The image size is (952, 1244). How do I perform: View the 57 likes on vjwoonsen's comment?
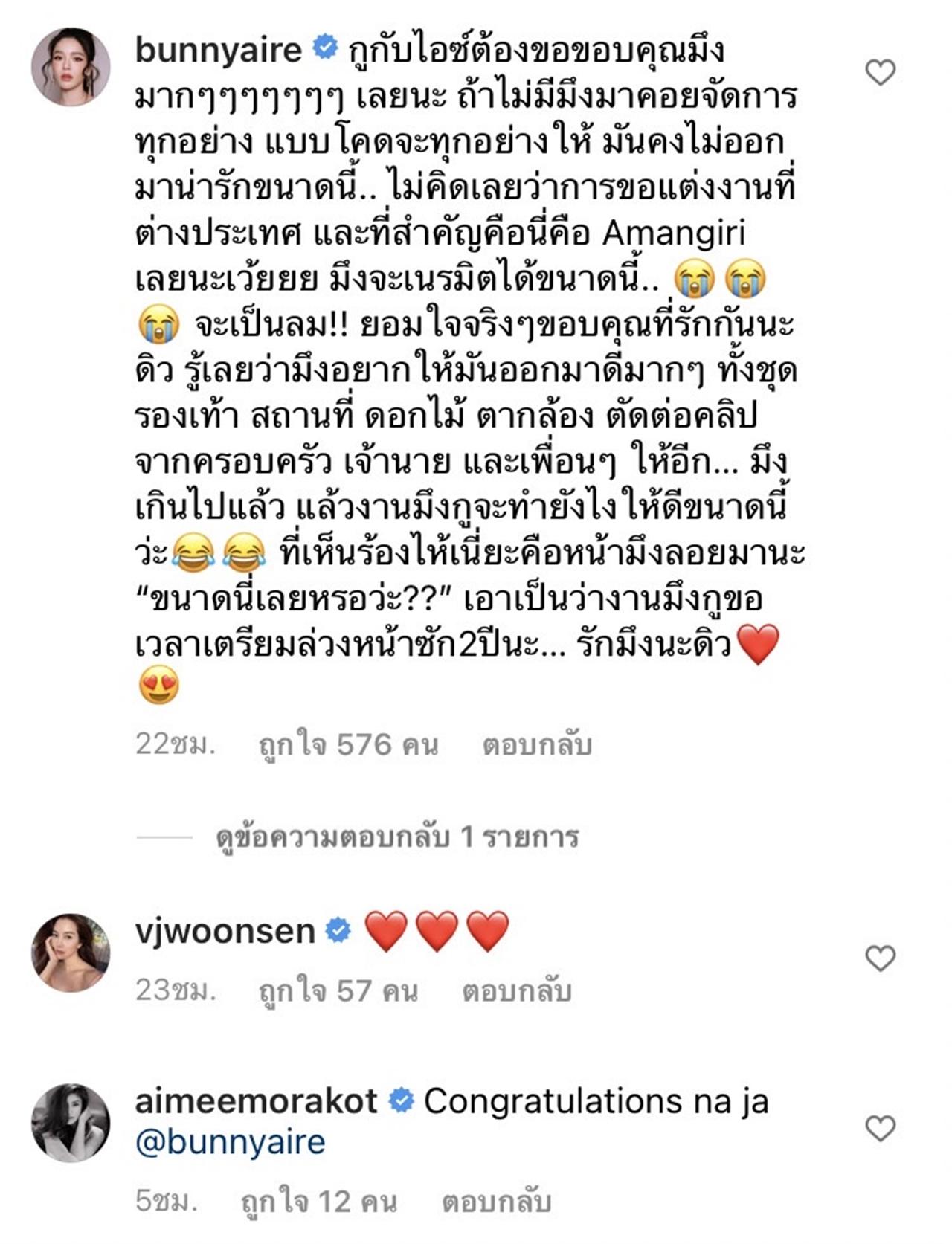pos(338,990)
